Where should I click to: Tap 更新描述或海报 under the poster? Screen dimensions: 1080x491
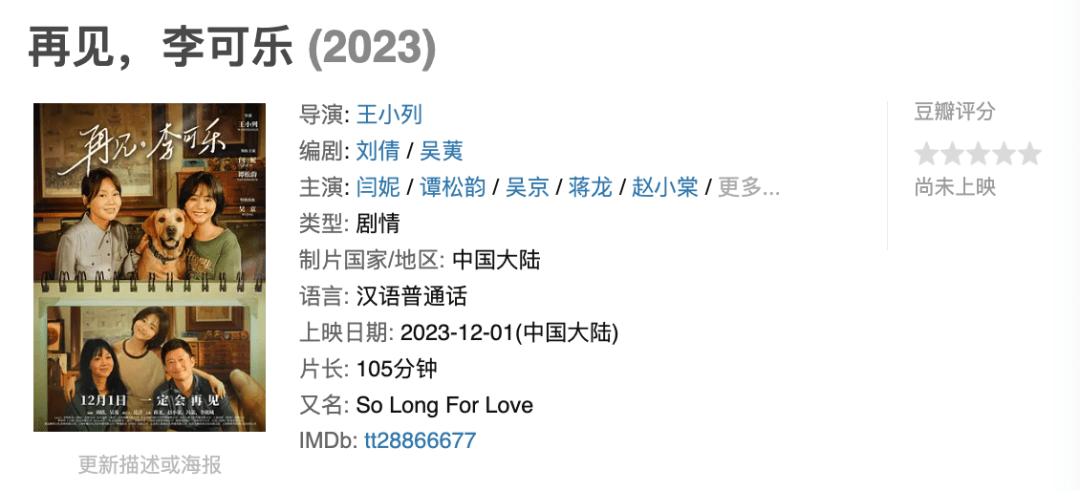coord(150,464)
